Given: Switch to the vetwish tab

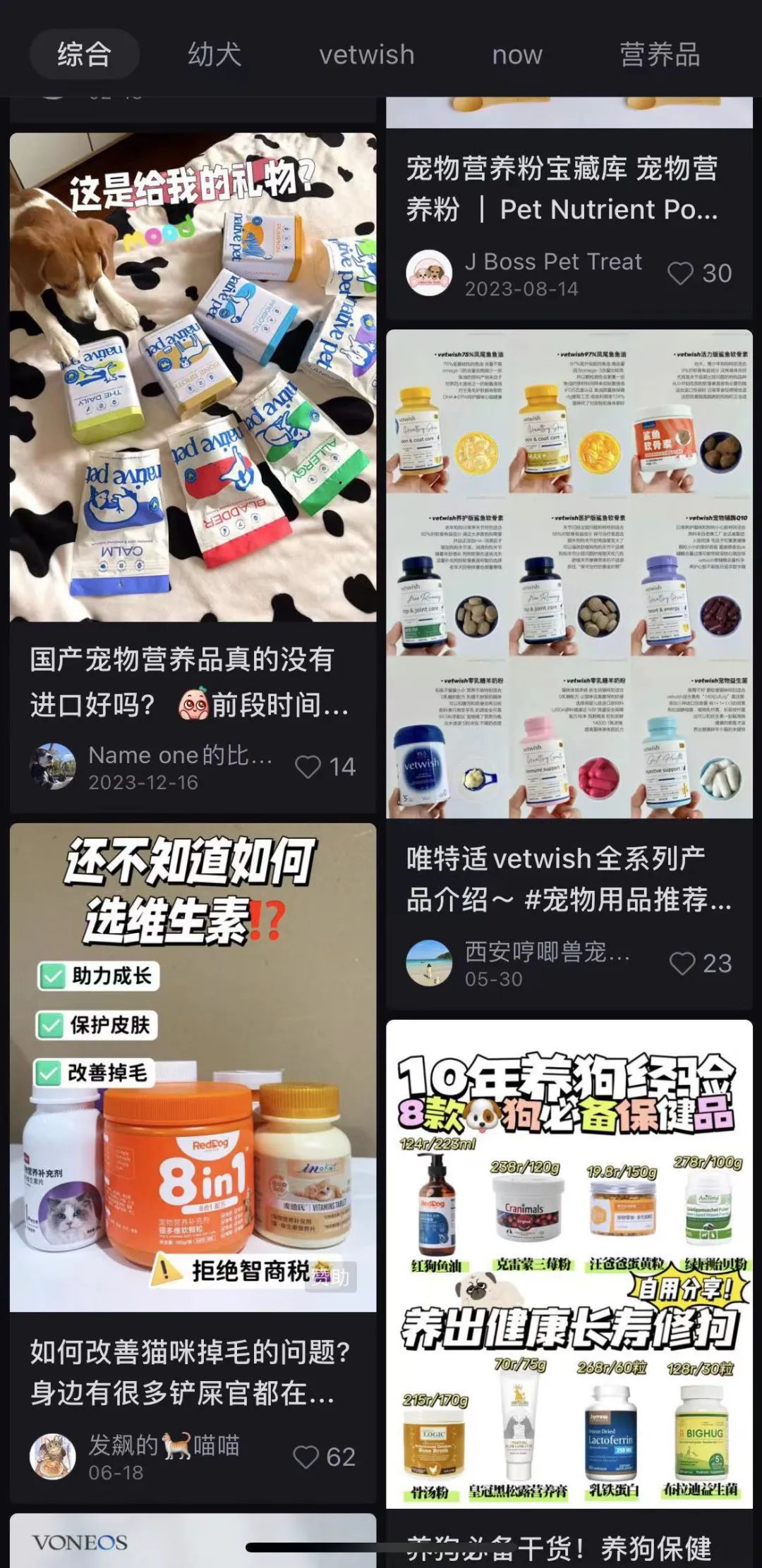Looking at the screenshot, I should pos(366,54).
